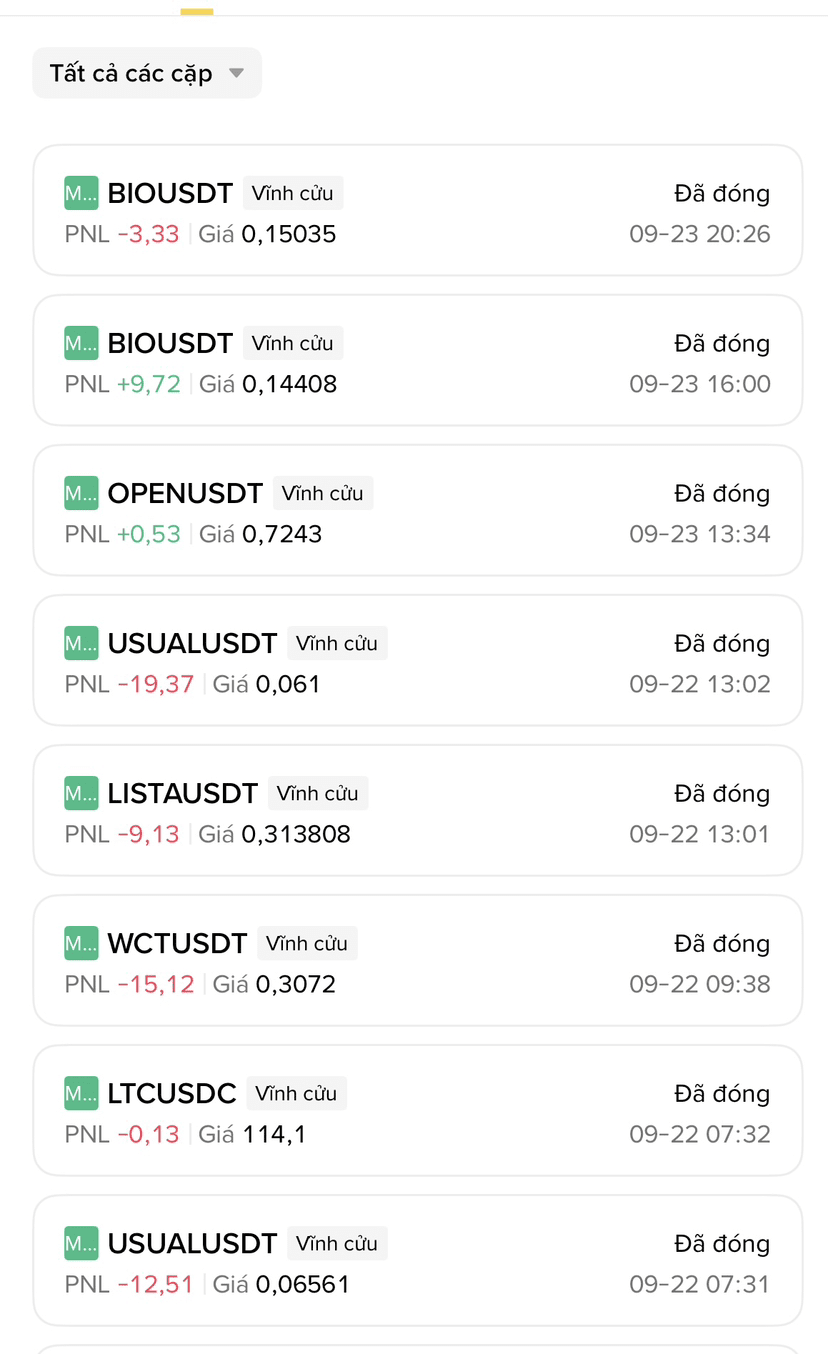Open the BIOUSDT position with PNL +9,72
The width and height of the screenshot is (828, 1354).
tap(417, 360)
